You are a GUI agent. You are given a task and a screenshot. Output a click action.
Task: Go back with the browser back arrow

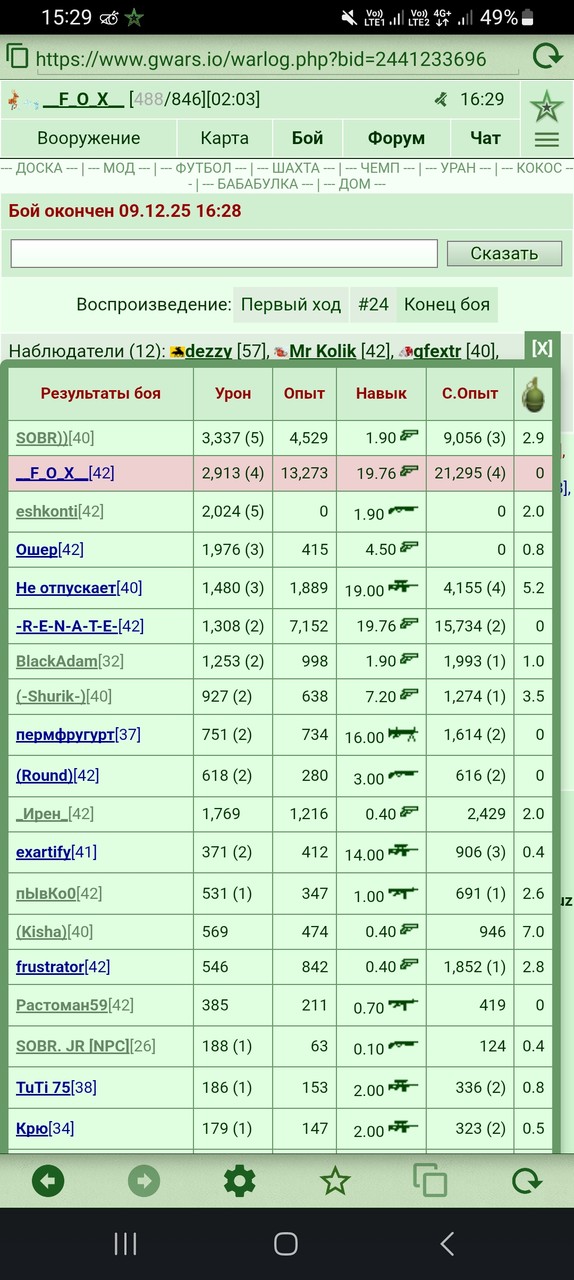point(48,1181)
